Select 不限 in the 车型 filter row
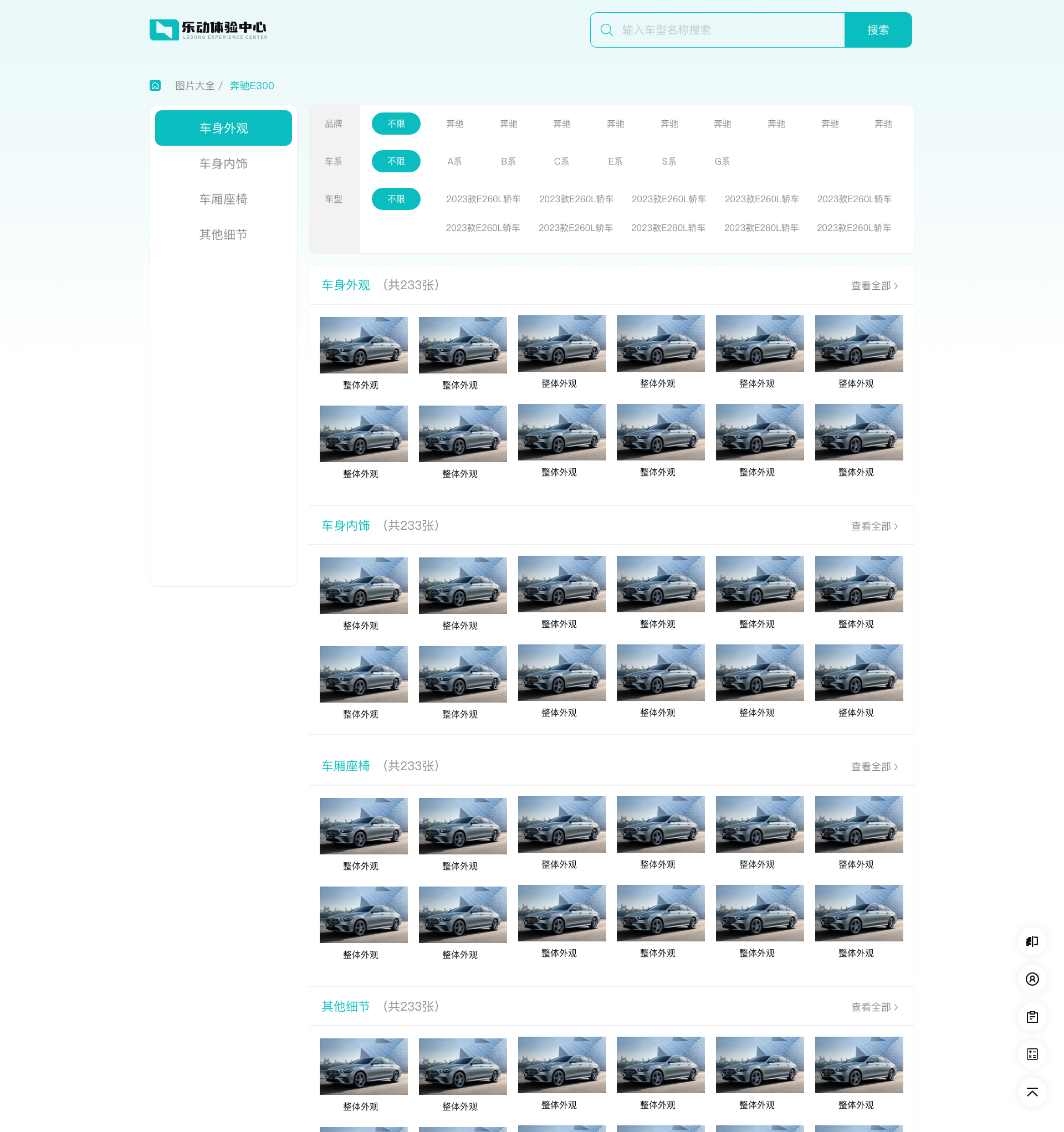The height and width of the screenshot is (1132, 1064). pyautogui.click(x=396, y=199)
